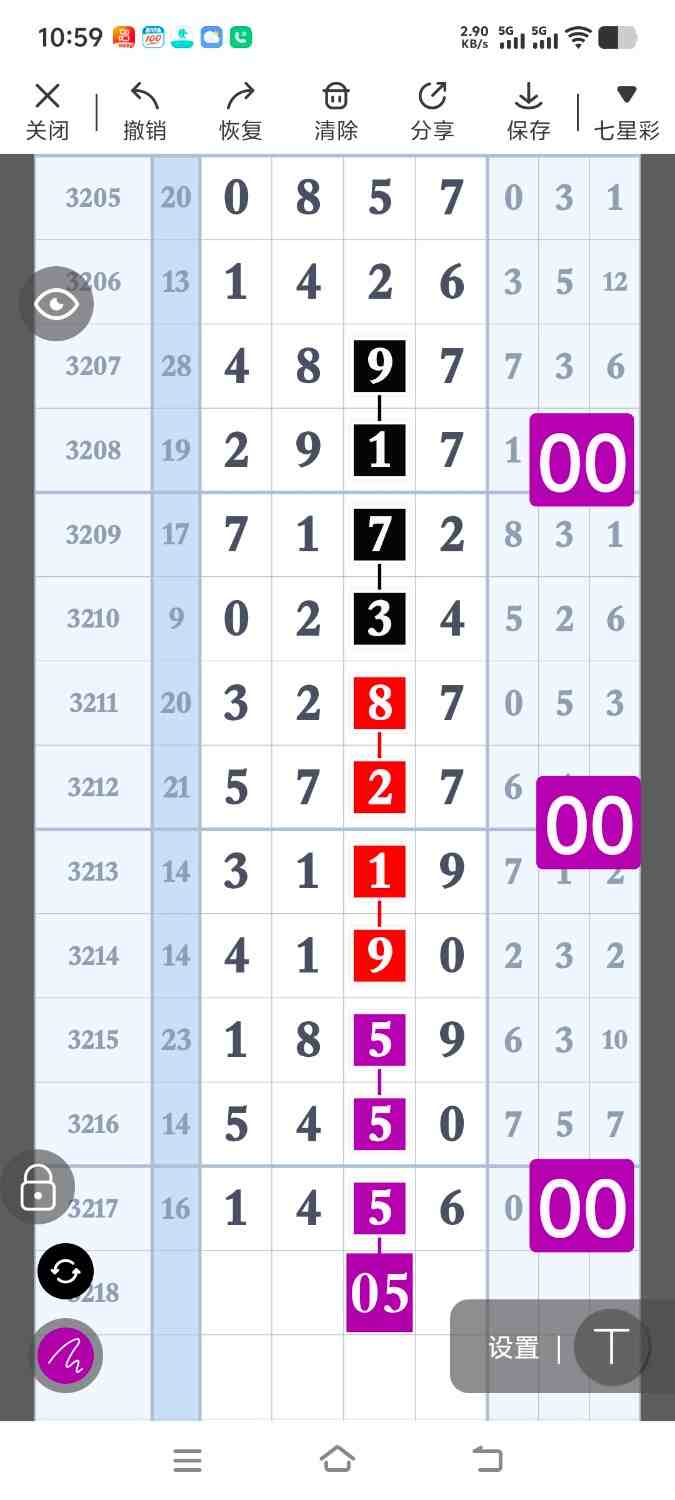Select the purple pen drawing tool
This screenshot has width=675, height=1500.
[66, 1356]
